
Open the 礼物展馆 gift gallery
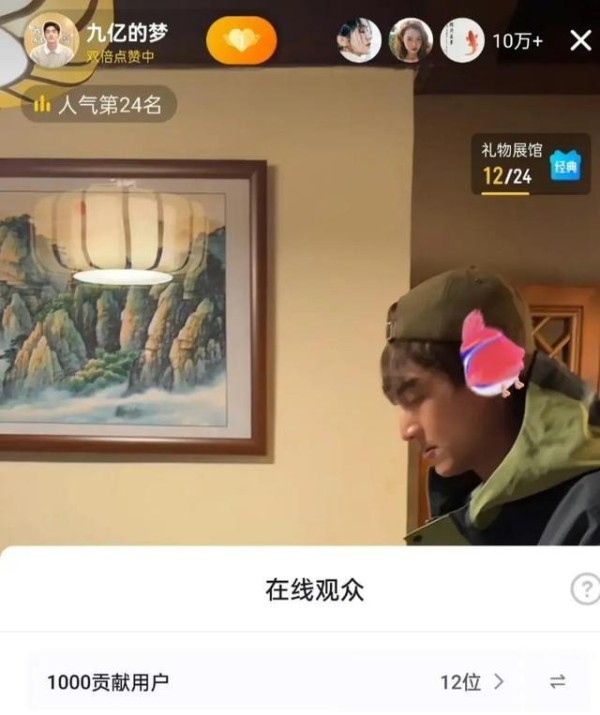(x=530, y=164)
